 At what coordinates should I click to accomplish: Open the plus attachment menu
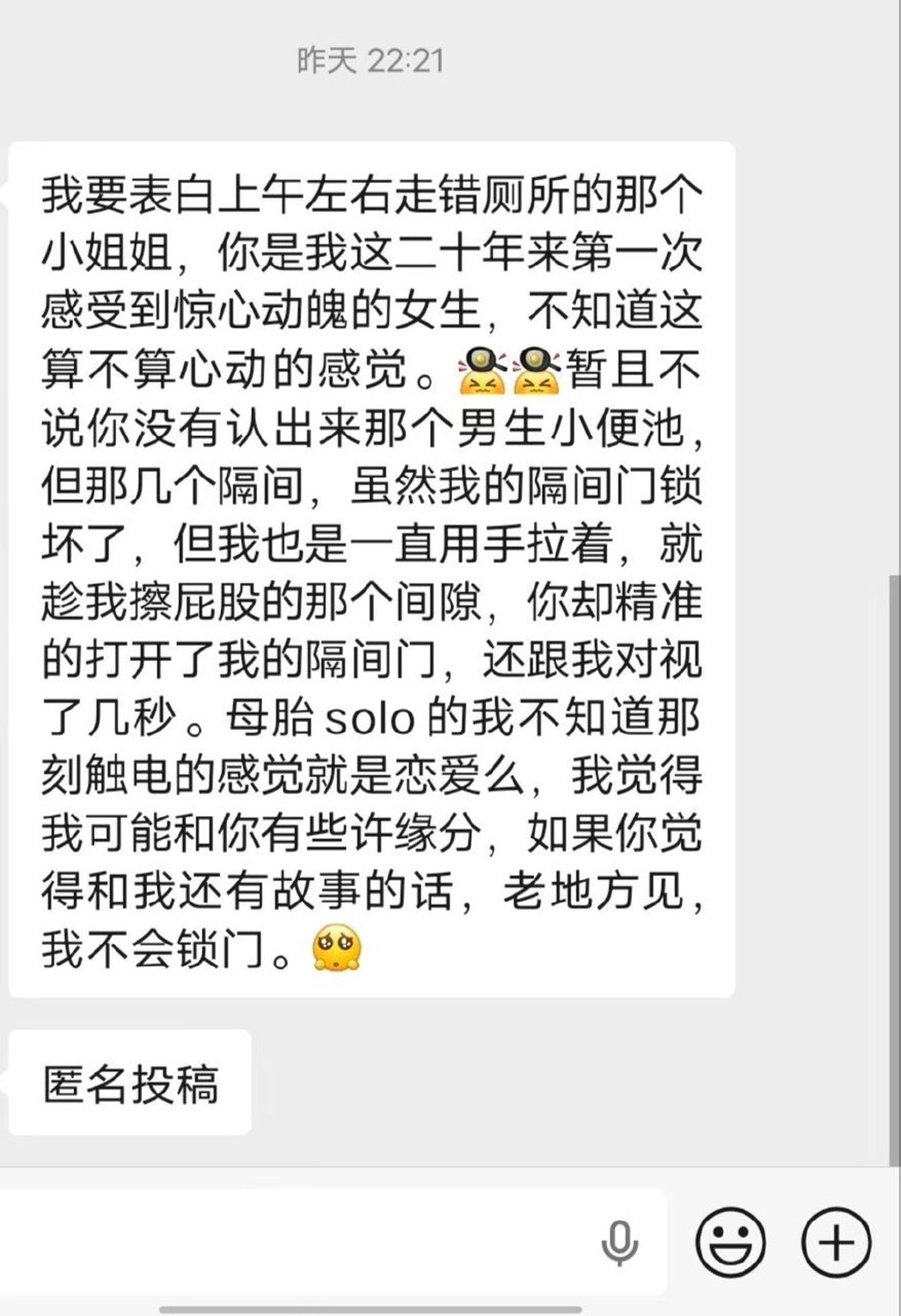coord(836,1243)
